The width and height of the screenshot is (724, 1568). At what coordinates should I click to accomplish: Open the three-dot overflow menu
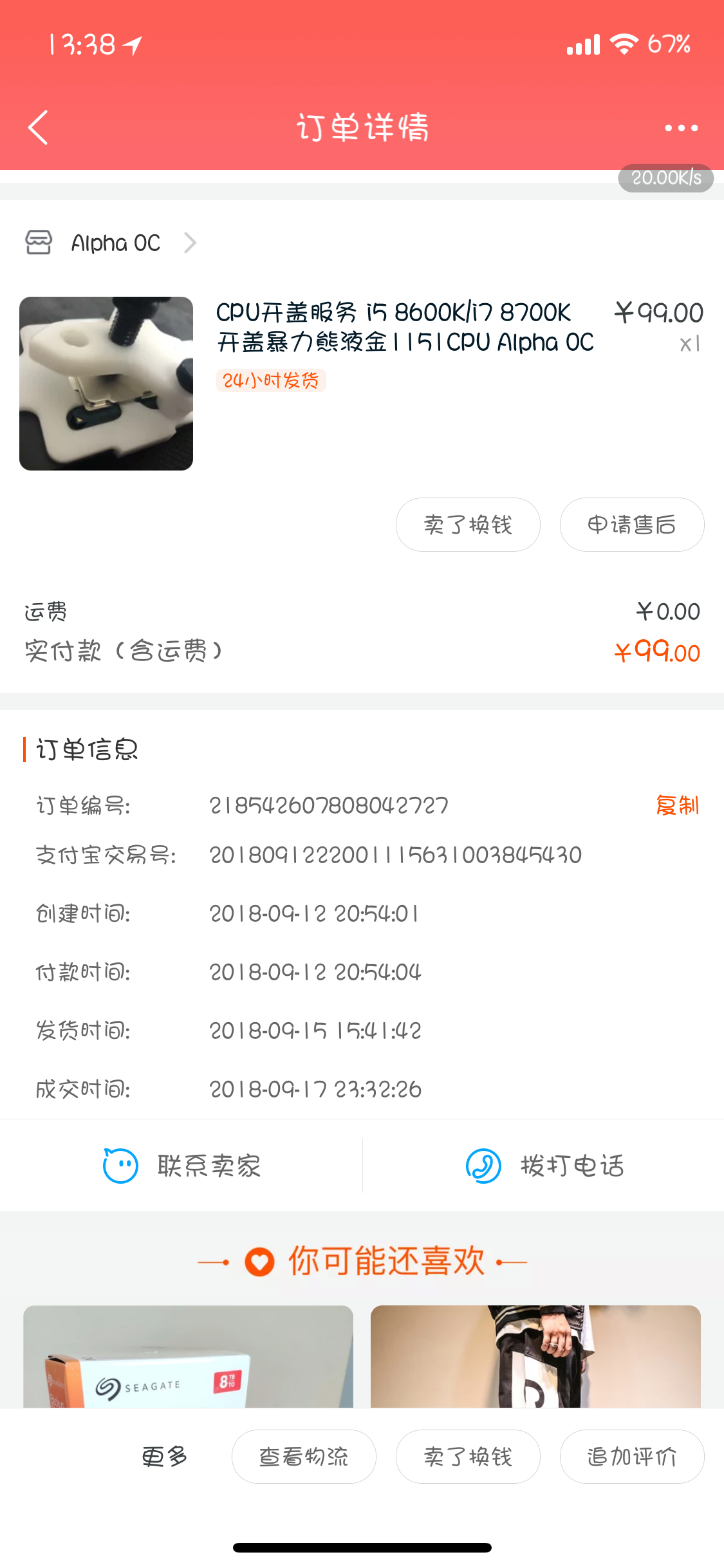[x=681, y=128]
